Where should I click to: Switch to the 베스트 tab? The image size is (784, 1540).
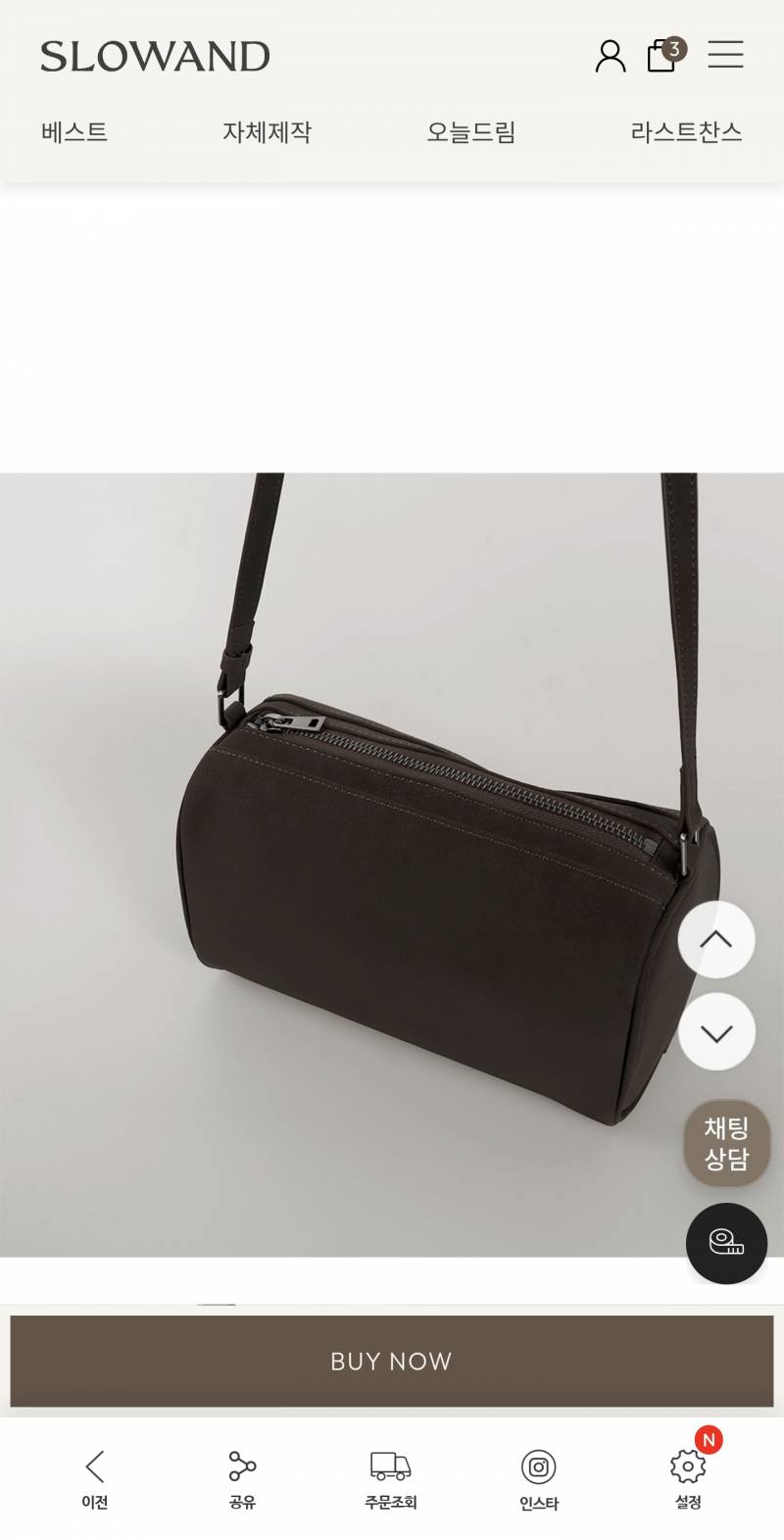tap(74, 131)
